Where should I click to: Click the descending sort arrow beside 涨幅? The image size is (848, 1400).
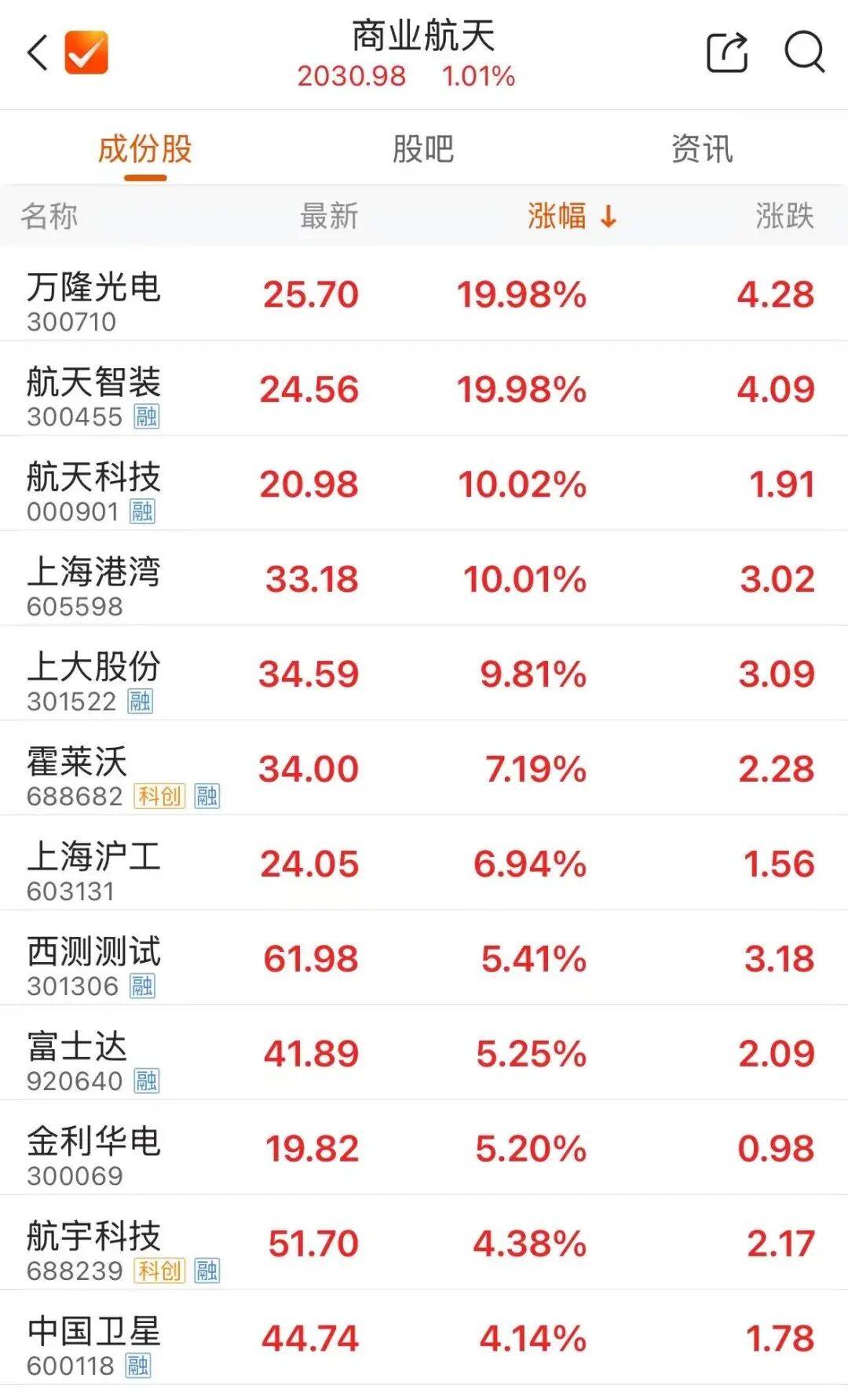point(605,220)
